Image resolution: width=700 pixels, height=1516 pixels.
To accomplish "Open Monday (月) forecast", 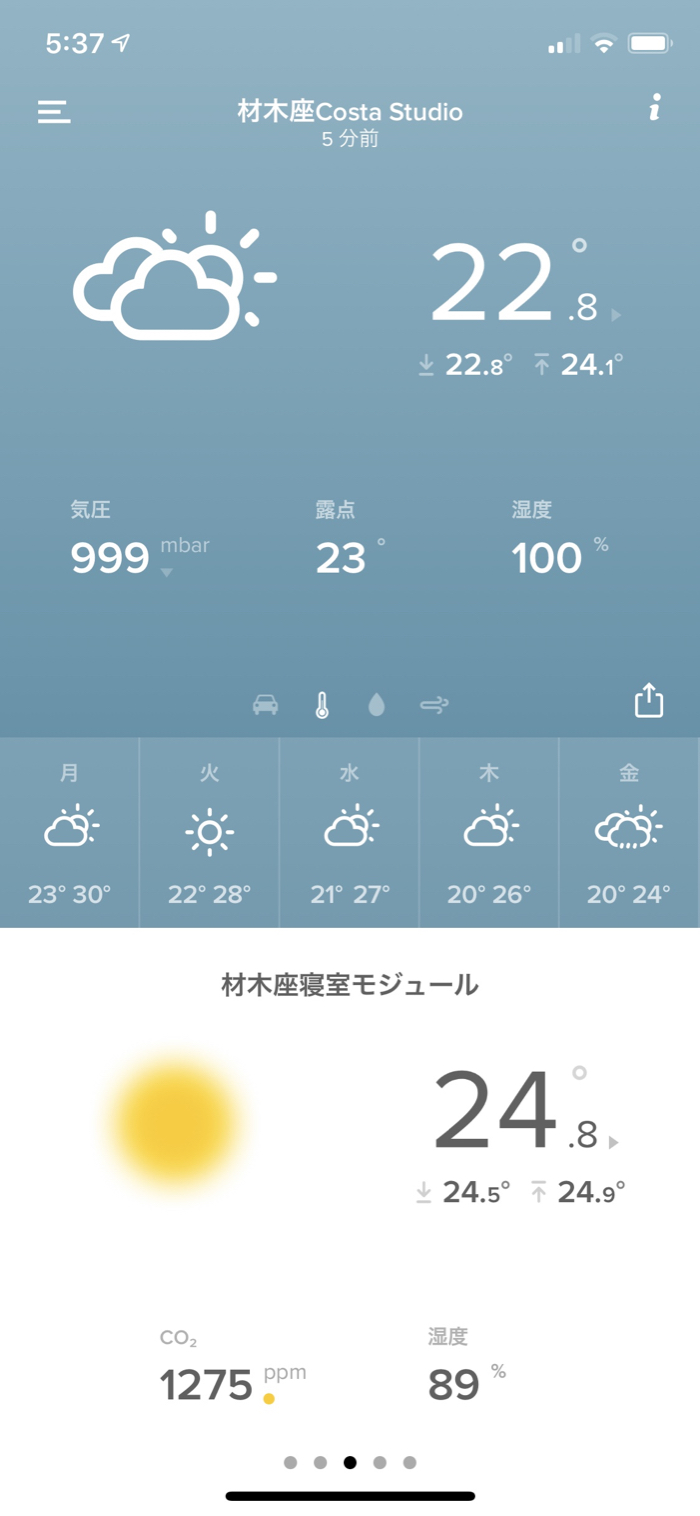I will click(70, 832).
